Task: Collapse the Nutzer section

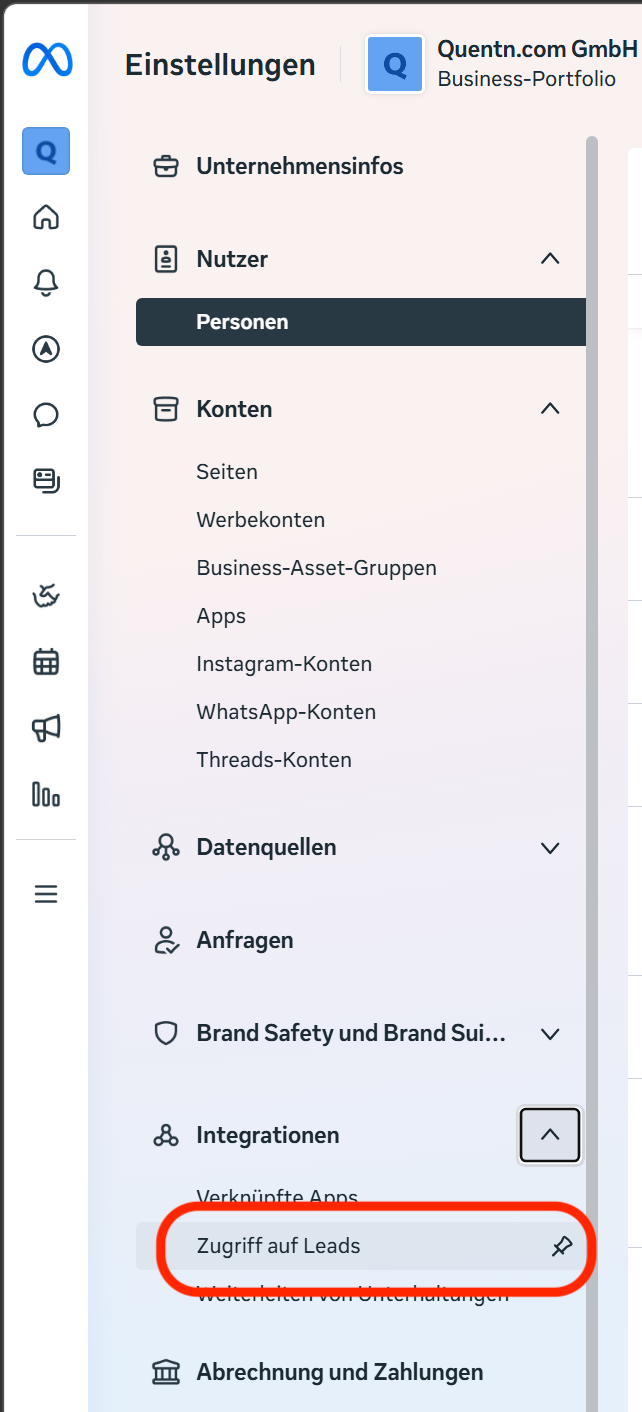Action: click(549, 259)
